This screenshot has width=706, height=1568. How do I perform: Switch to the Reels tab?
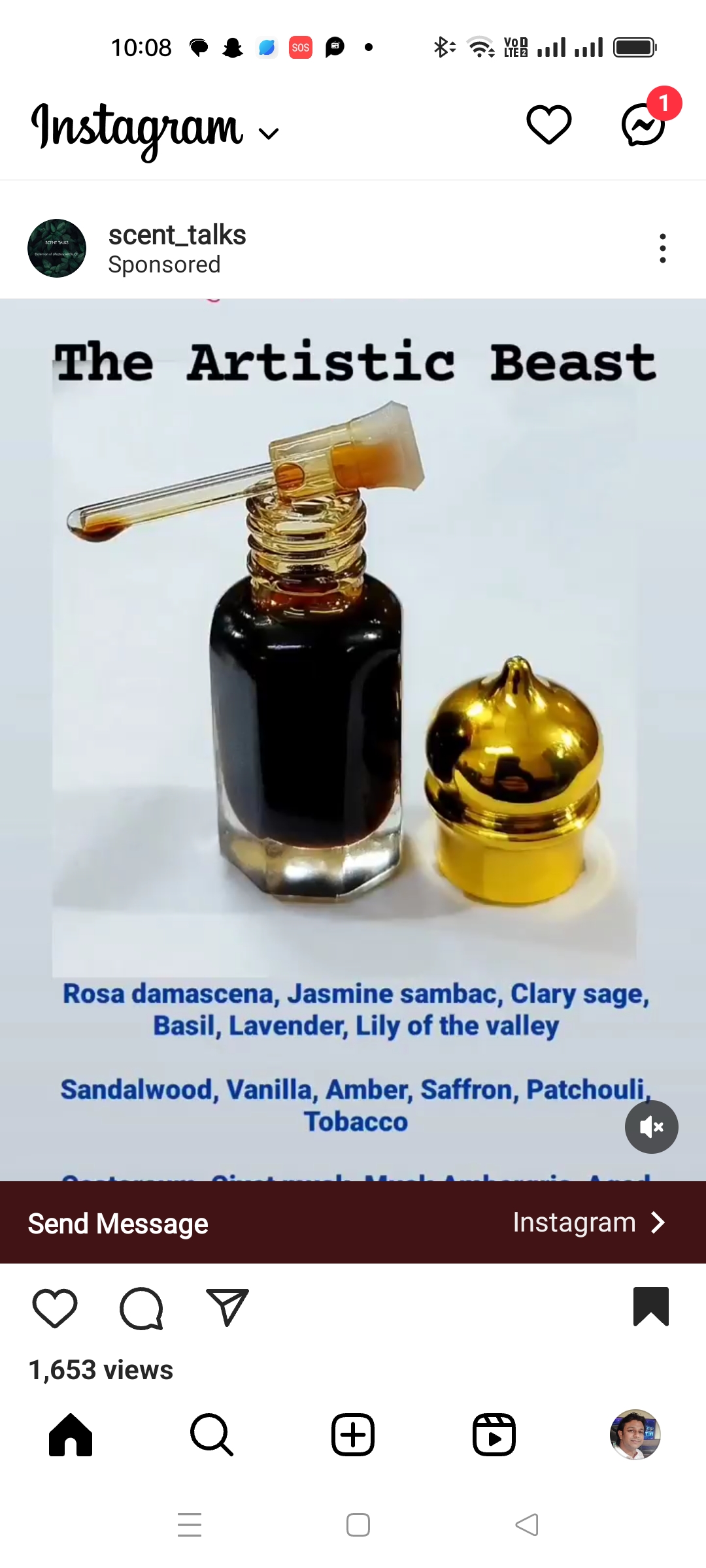[x=494, y=1435]
